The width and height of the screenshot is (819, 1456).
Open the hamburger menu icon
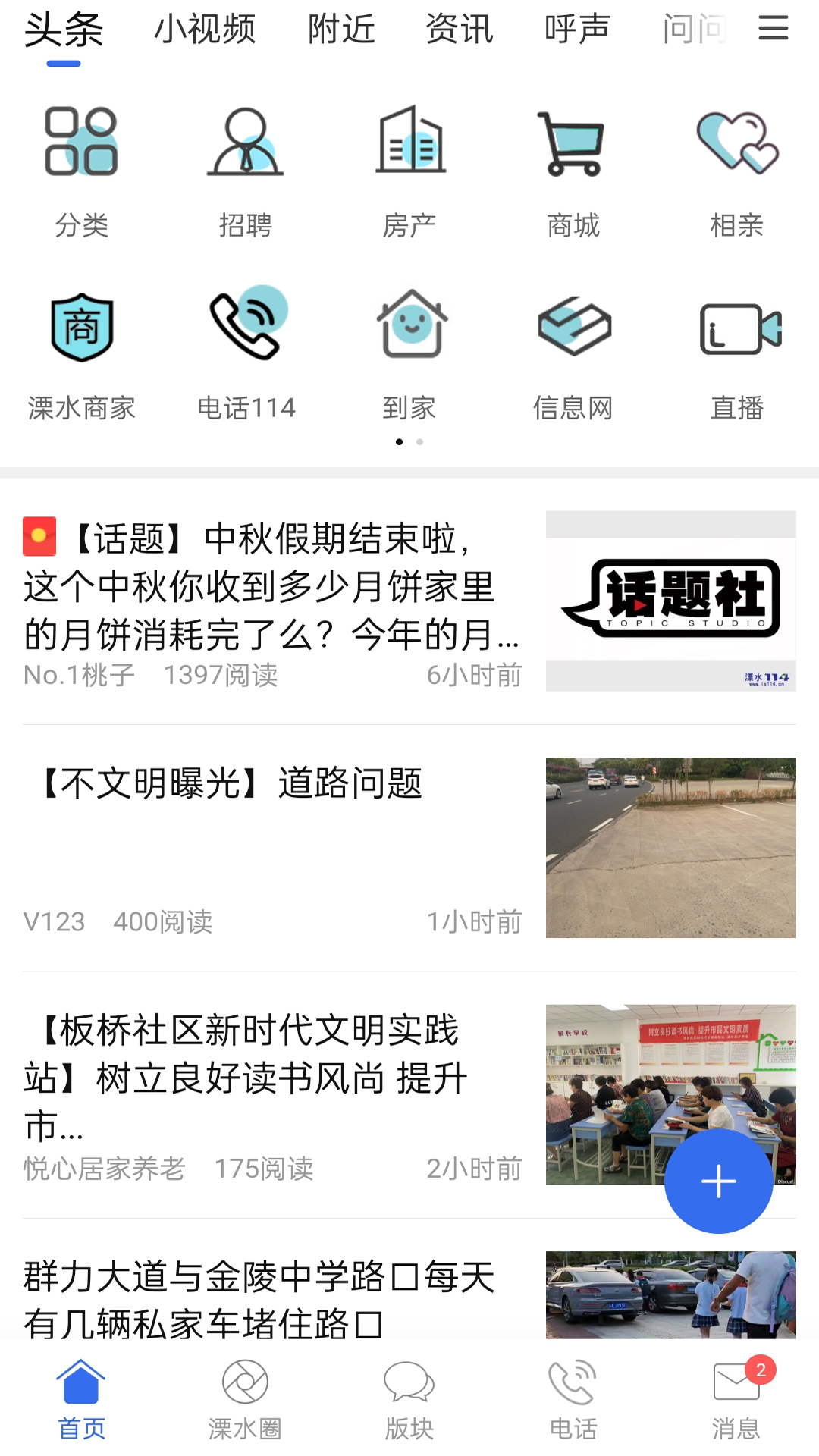773,29
